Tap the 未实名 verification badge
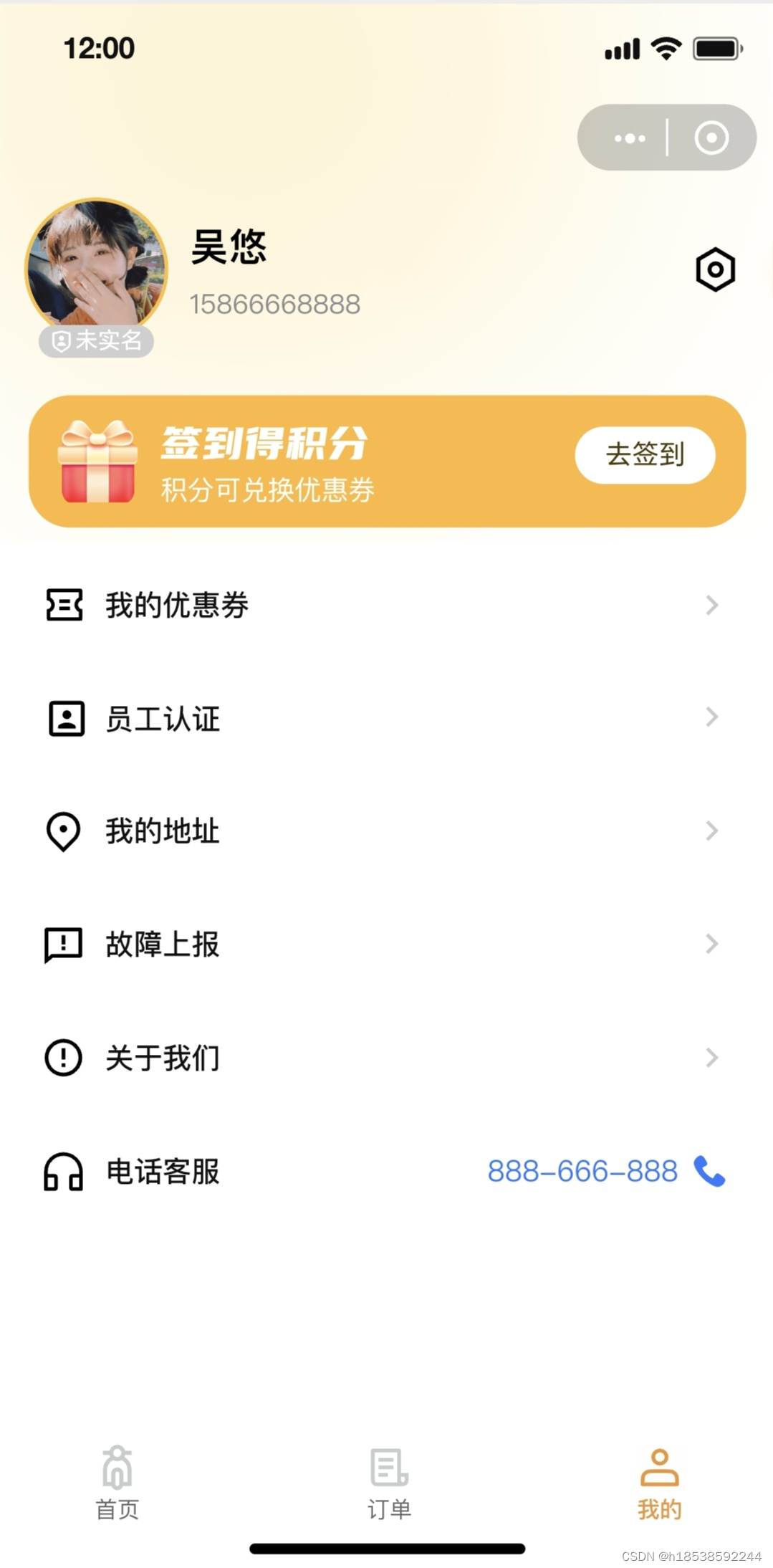This screenshot has height=1568, width=773. (x=97, y=341)
